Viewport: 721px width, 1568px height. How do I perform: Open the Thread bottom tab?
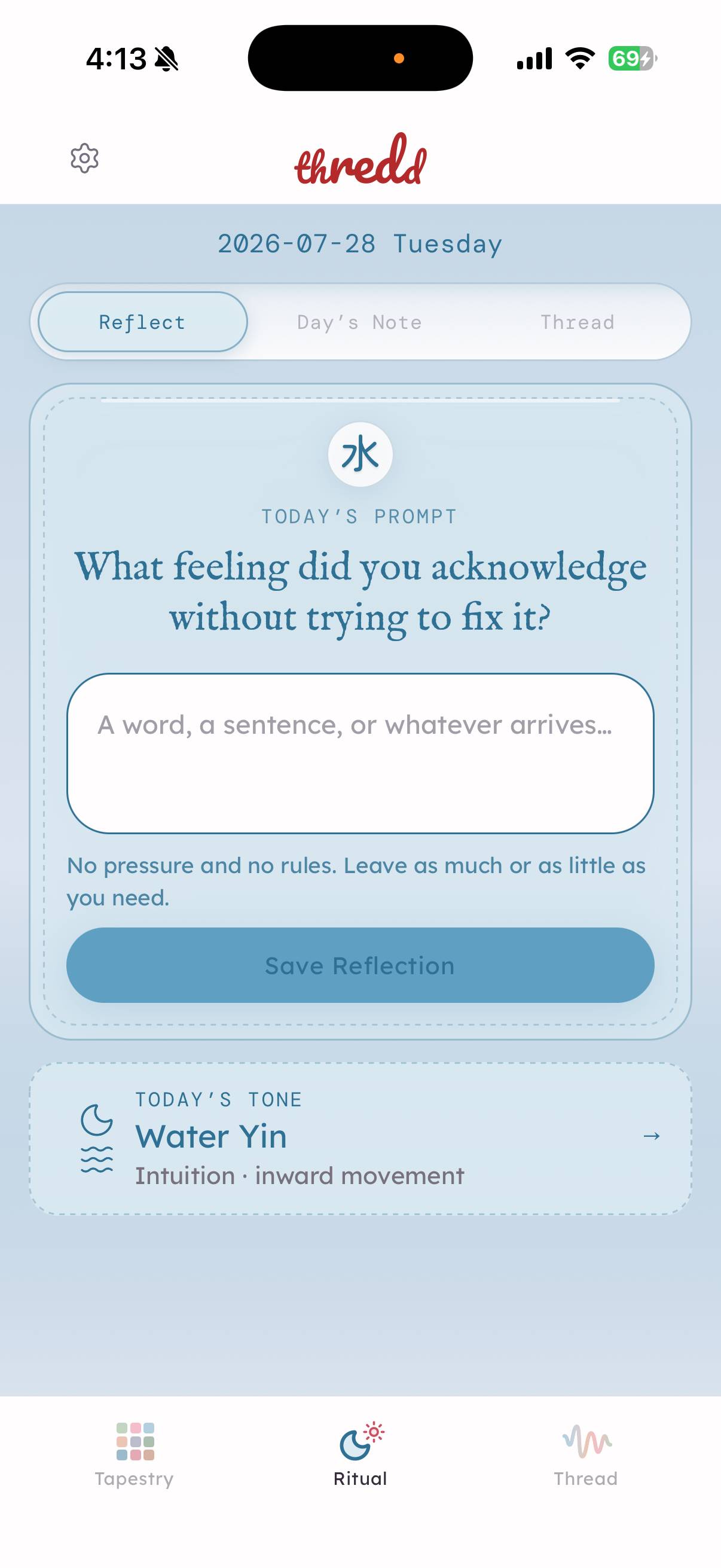pos(586,1454)
